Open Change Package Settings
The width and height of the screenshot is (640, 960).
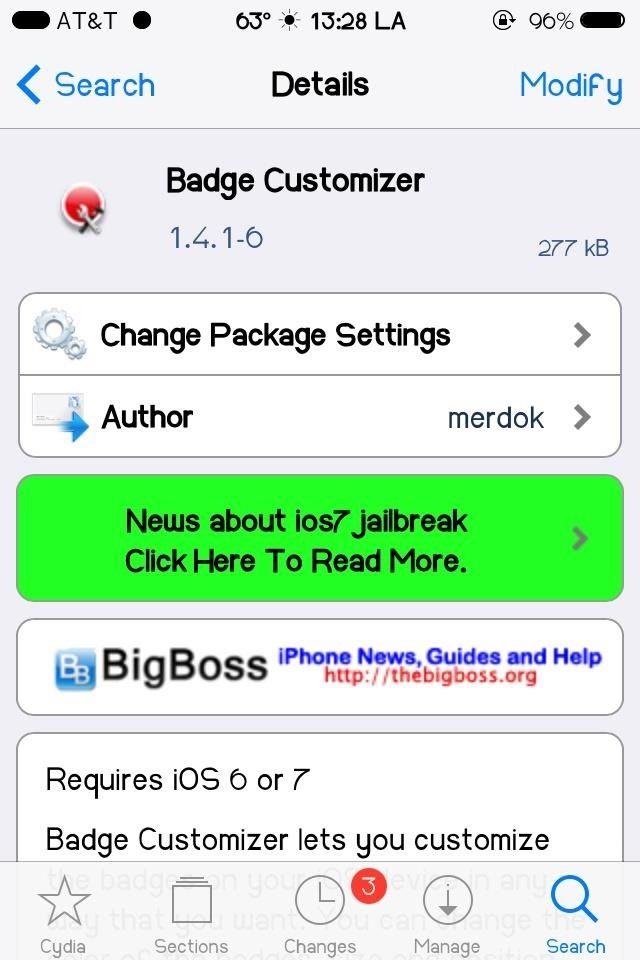(x=320, y=335)
